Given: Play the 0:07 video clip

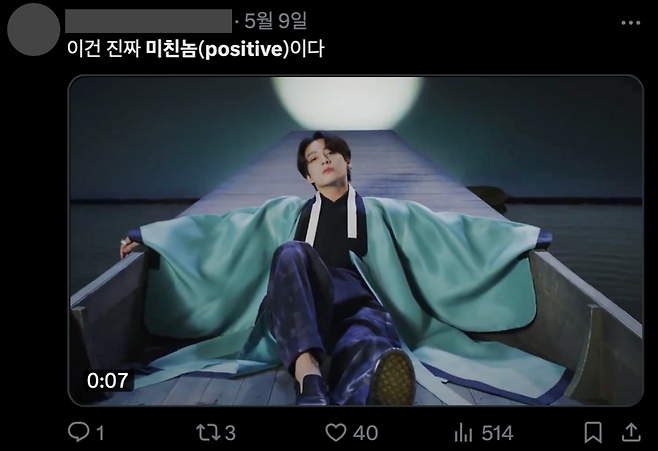Looking at the screenshot, I should [355, 240].
